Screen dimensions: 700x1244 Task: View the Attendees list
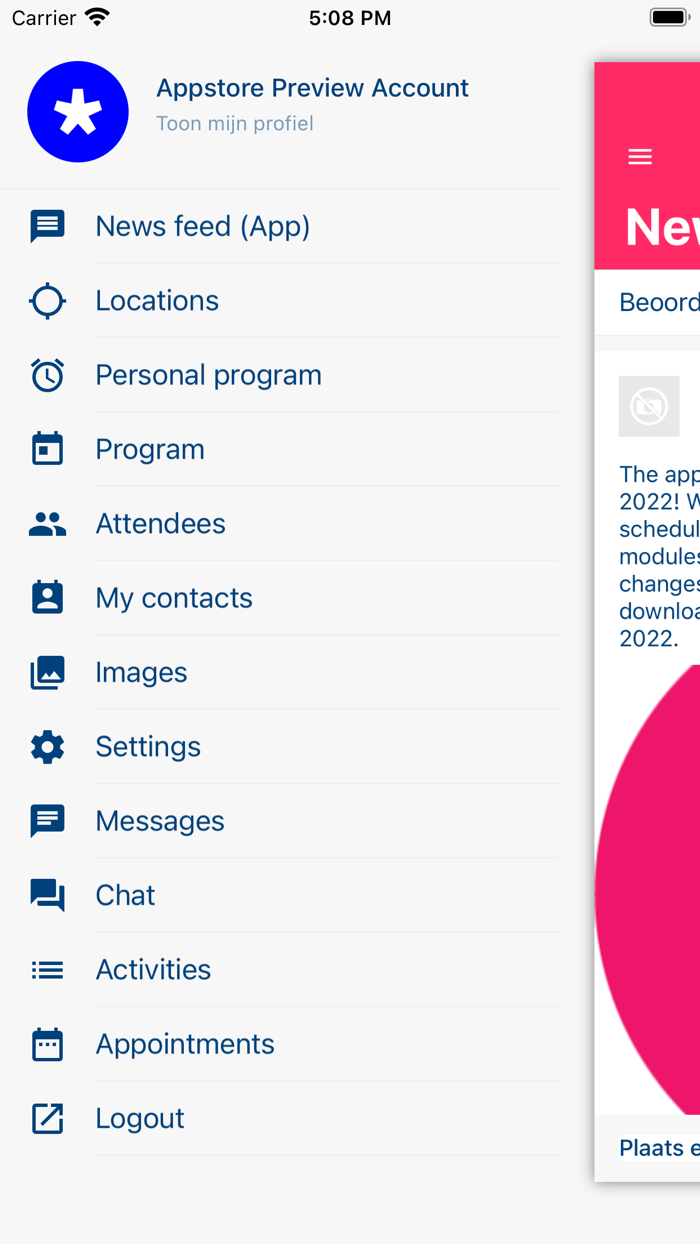(160, 523)
